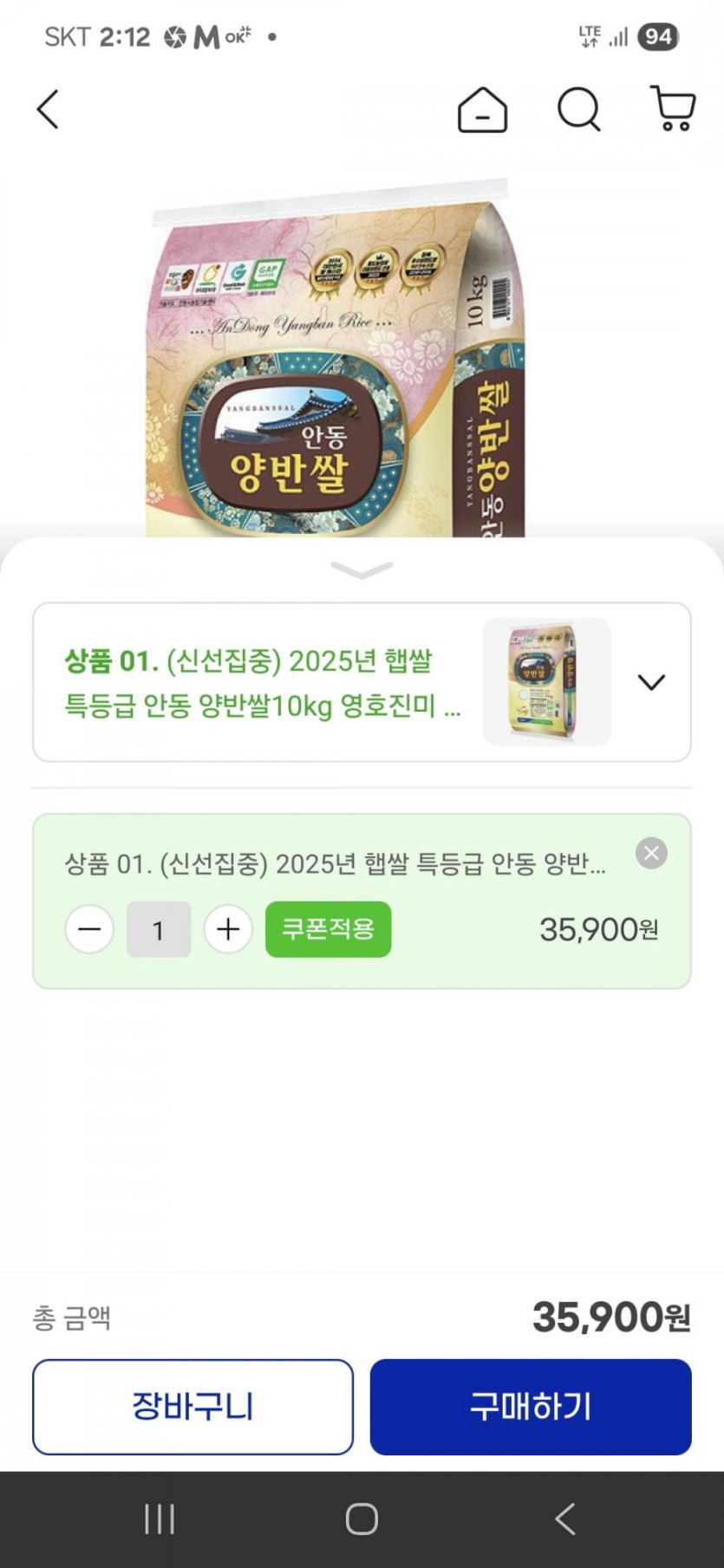Open the shopping cart icon

(x=673, y=109)
